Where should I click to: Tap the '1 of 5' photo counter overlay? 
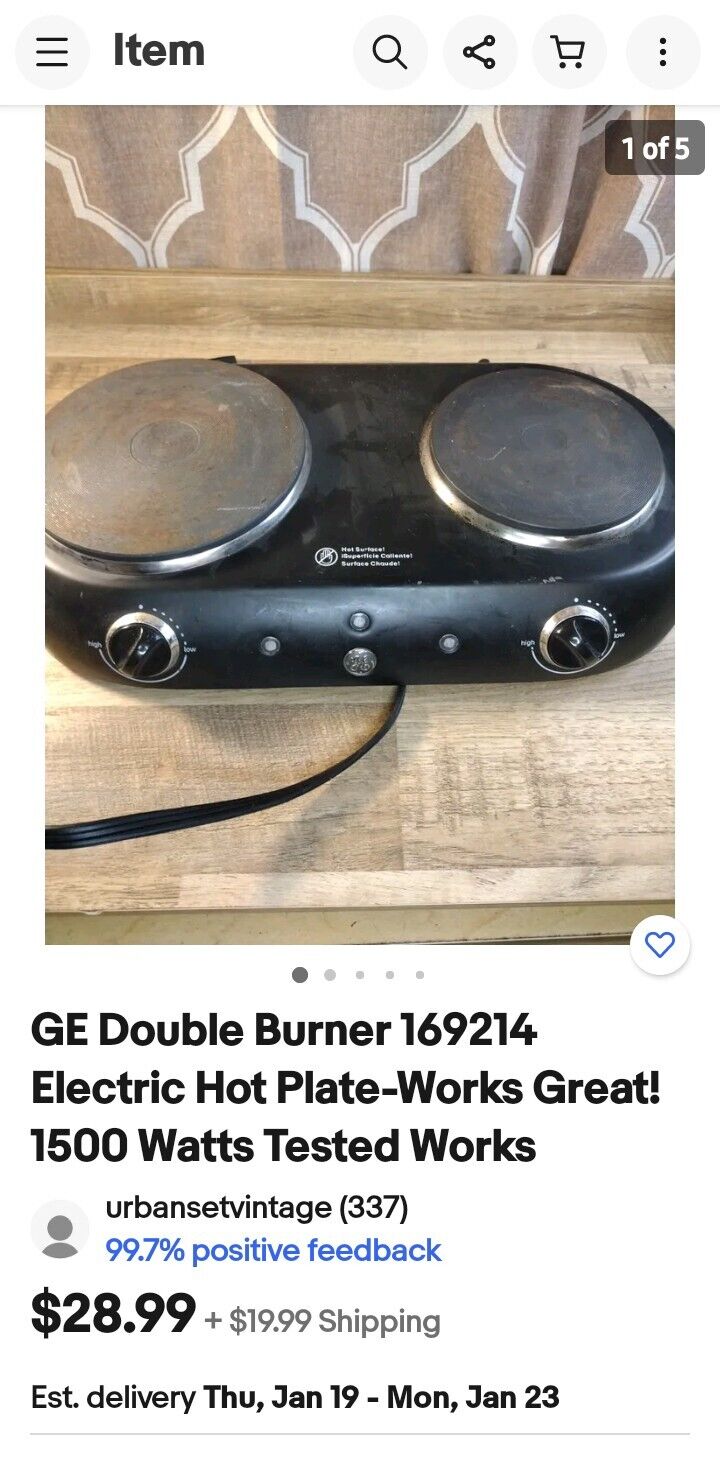coord(656,146)
